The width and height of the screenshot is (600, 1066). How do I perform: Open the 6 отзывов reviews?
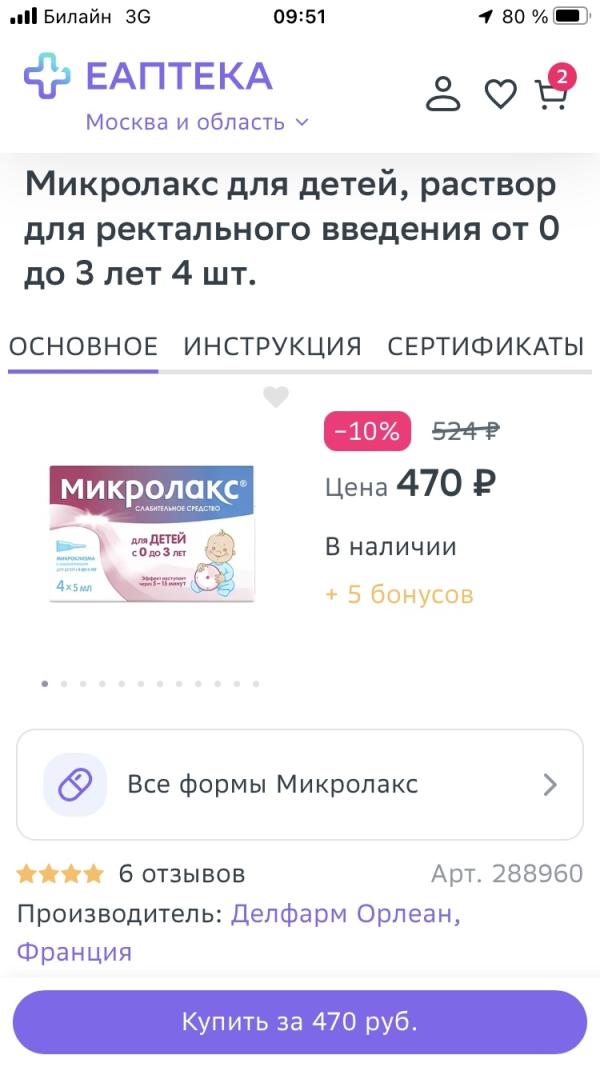[x=181, y=874]
